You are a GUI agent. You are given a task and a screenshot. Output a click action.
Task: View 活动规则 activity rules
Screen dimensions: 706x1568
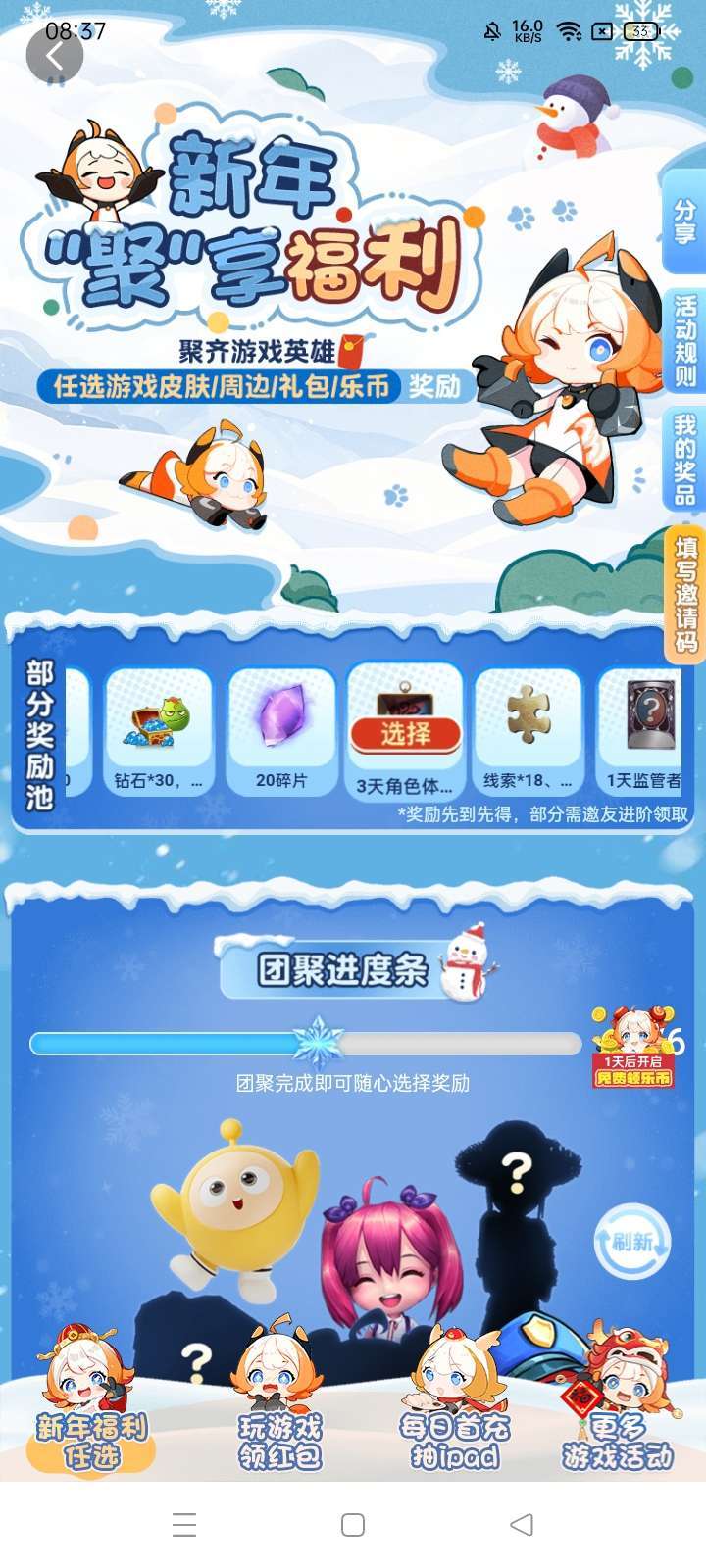pos(684,341)
